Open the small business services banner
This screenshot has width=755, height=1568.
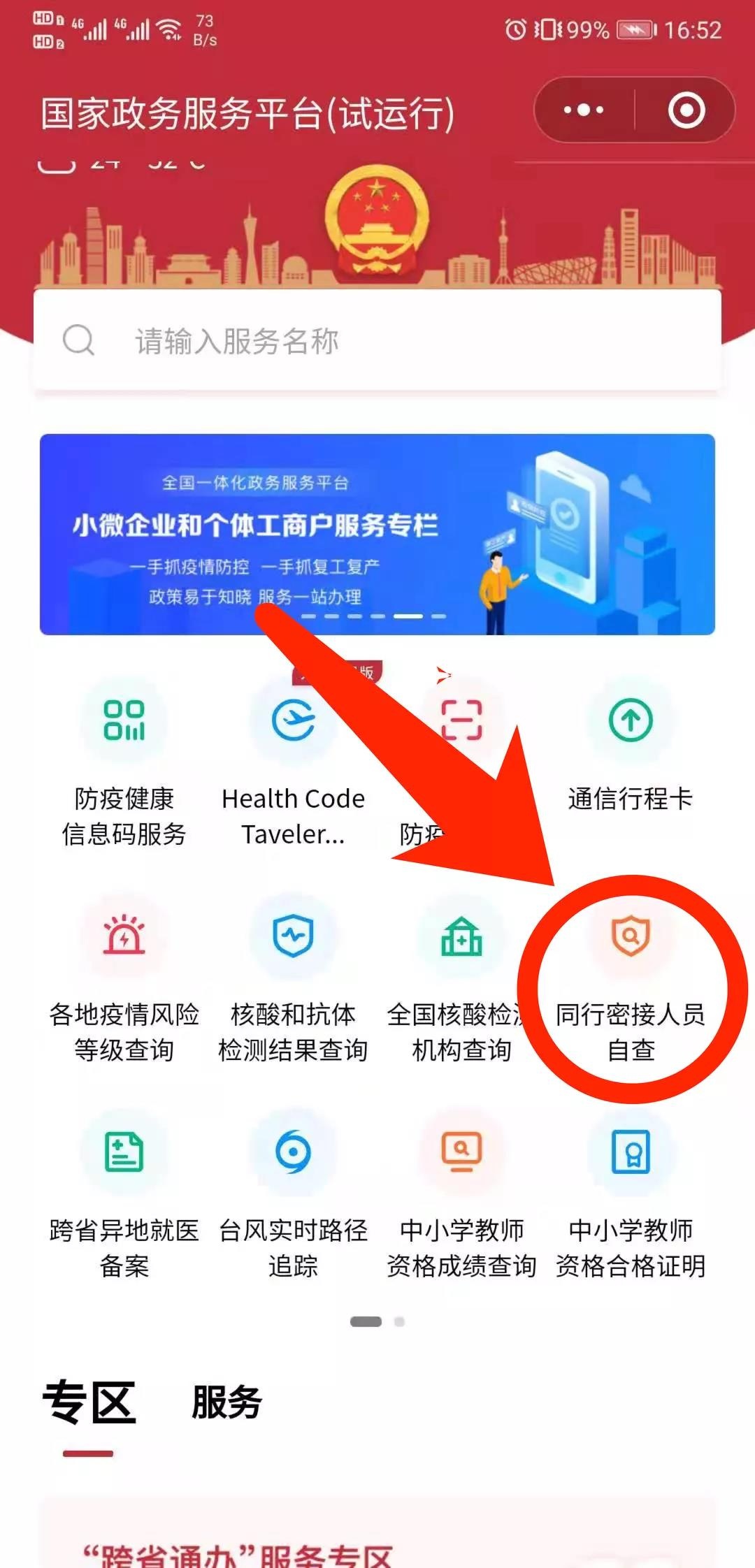377,534
